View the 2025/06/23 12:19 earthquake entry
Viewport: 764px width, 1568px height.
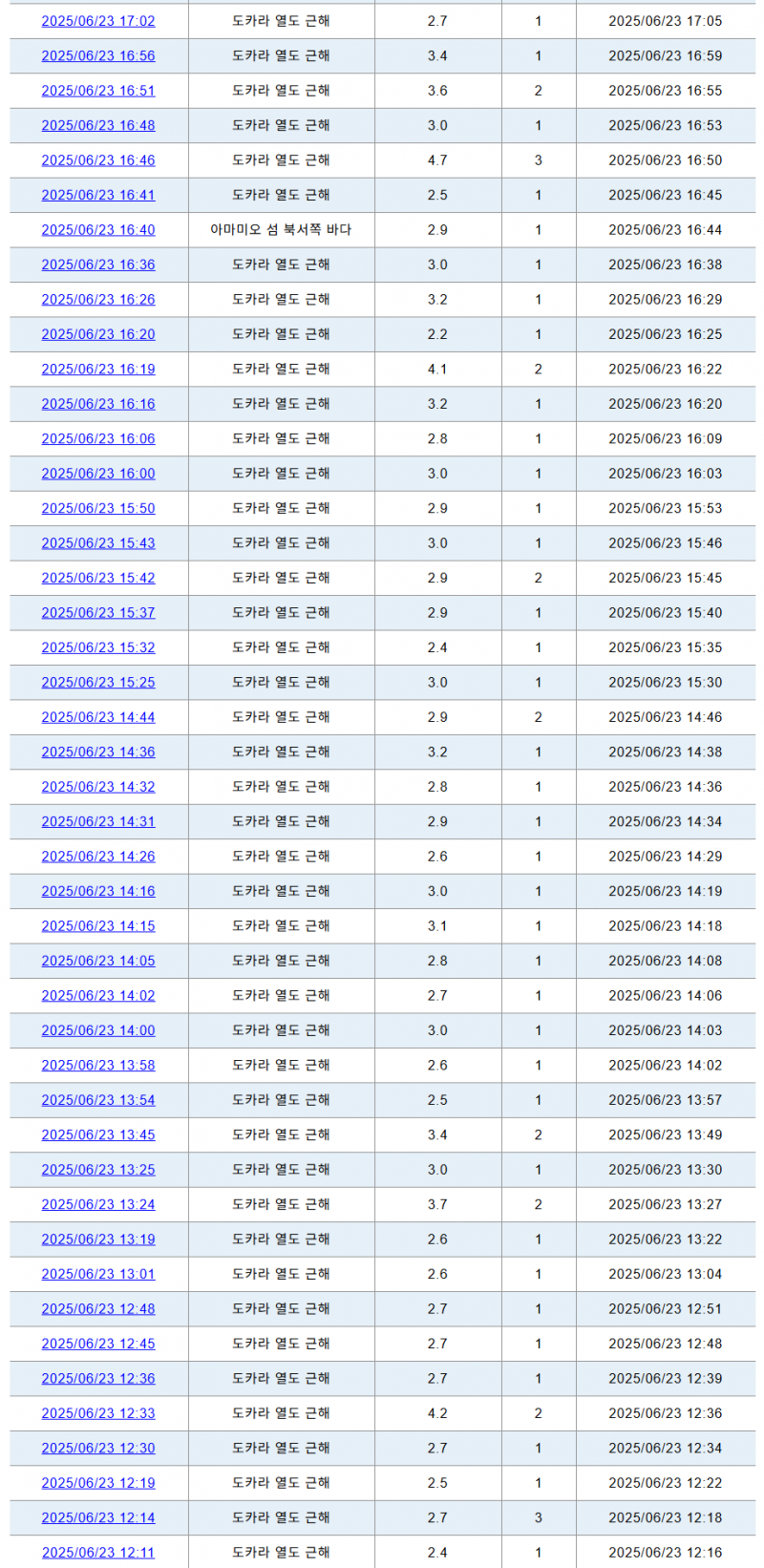point(97,1483)
